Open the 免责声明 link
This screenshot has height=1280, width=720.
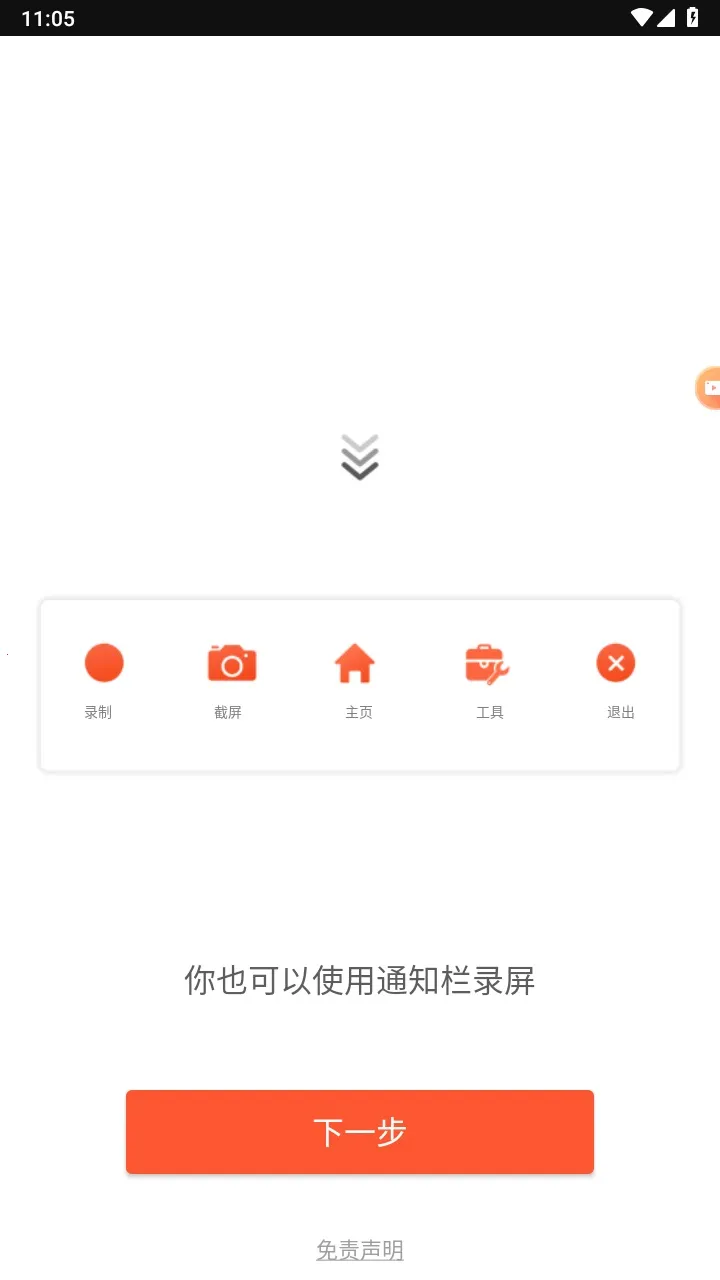pos(360,1250)
